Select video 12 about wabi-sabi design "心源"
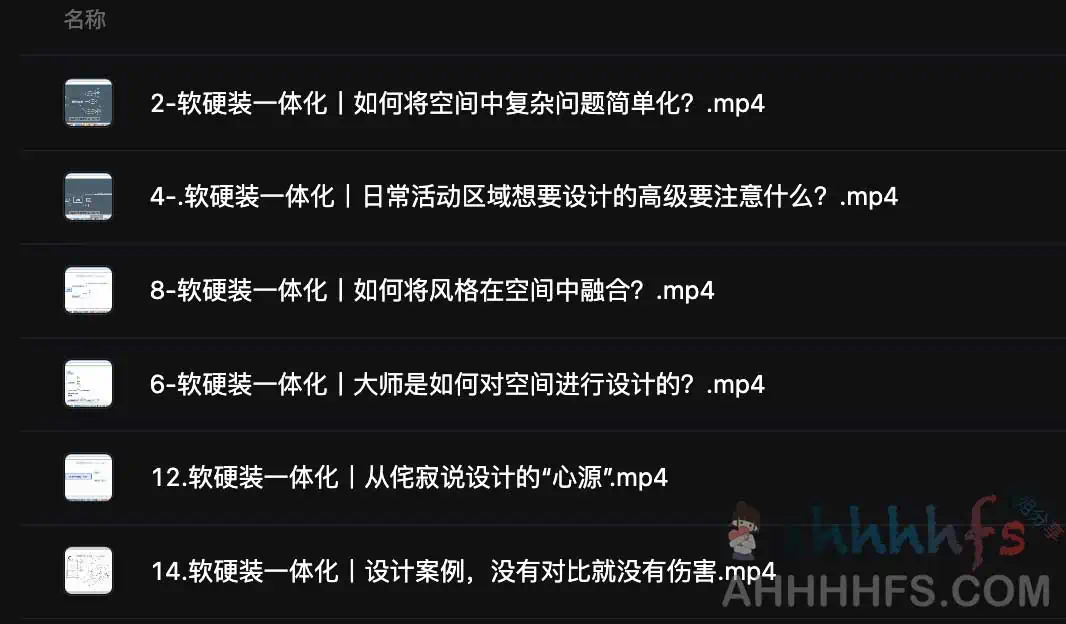Viewport: 1066px width, 624px height. 409,478
